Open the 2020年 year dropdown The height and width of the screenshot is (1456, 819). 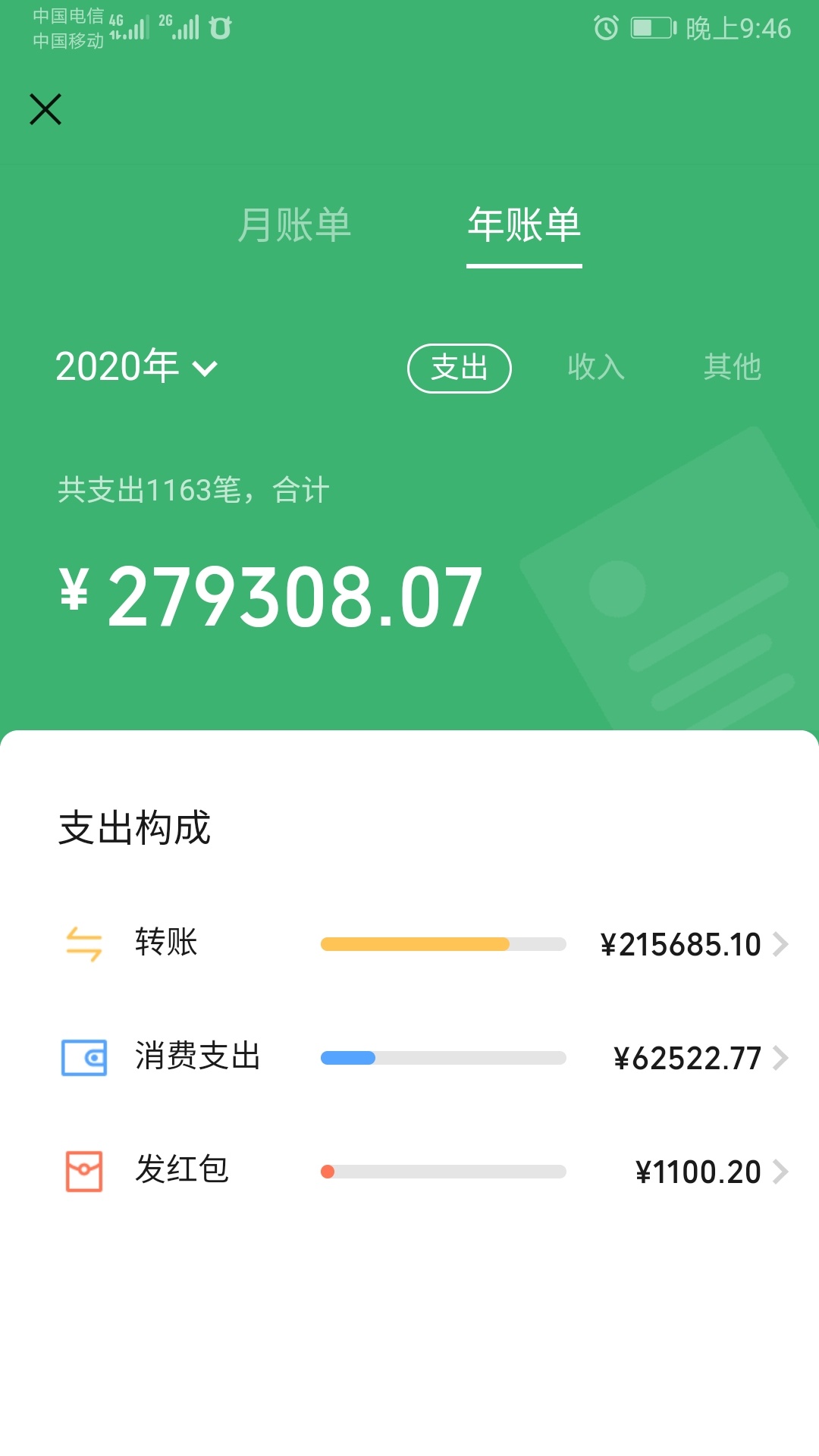[136, 368]
